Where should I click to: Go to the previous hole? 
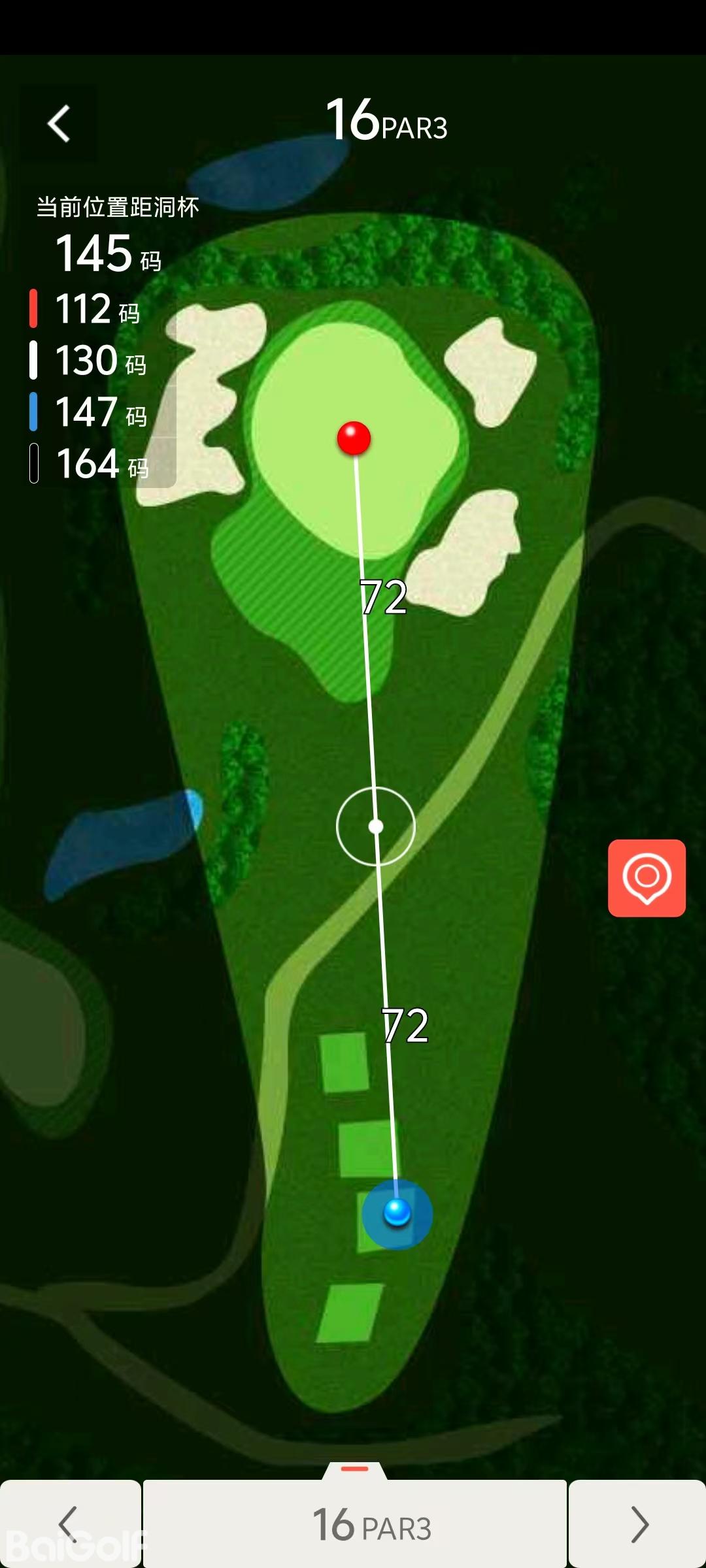69,1524
